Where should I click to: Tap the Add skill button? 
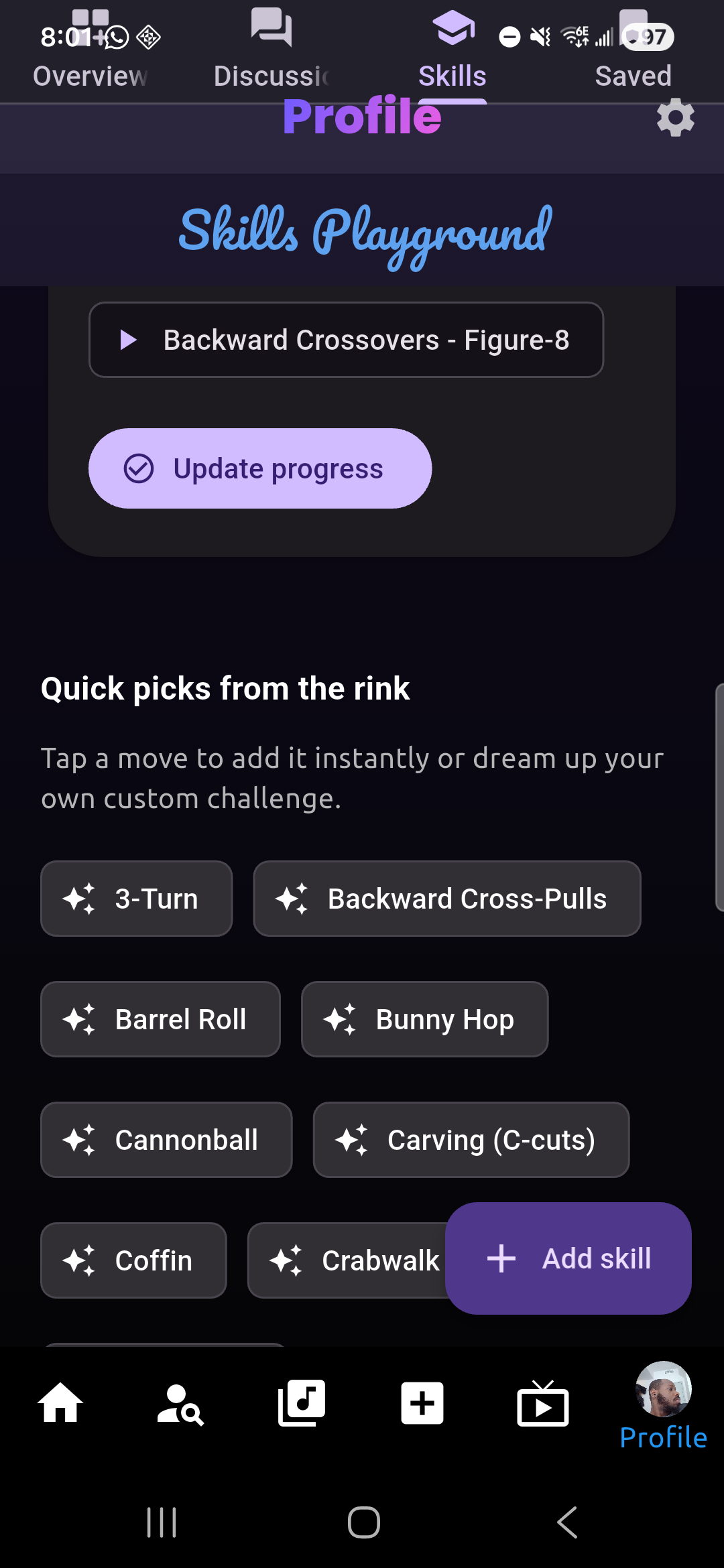pyautogui.click(x=568, y=1258)
